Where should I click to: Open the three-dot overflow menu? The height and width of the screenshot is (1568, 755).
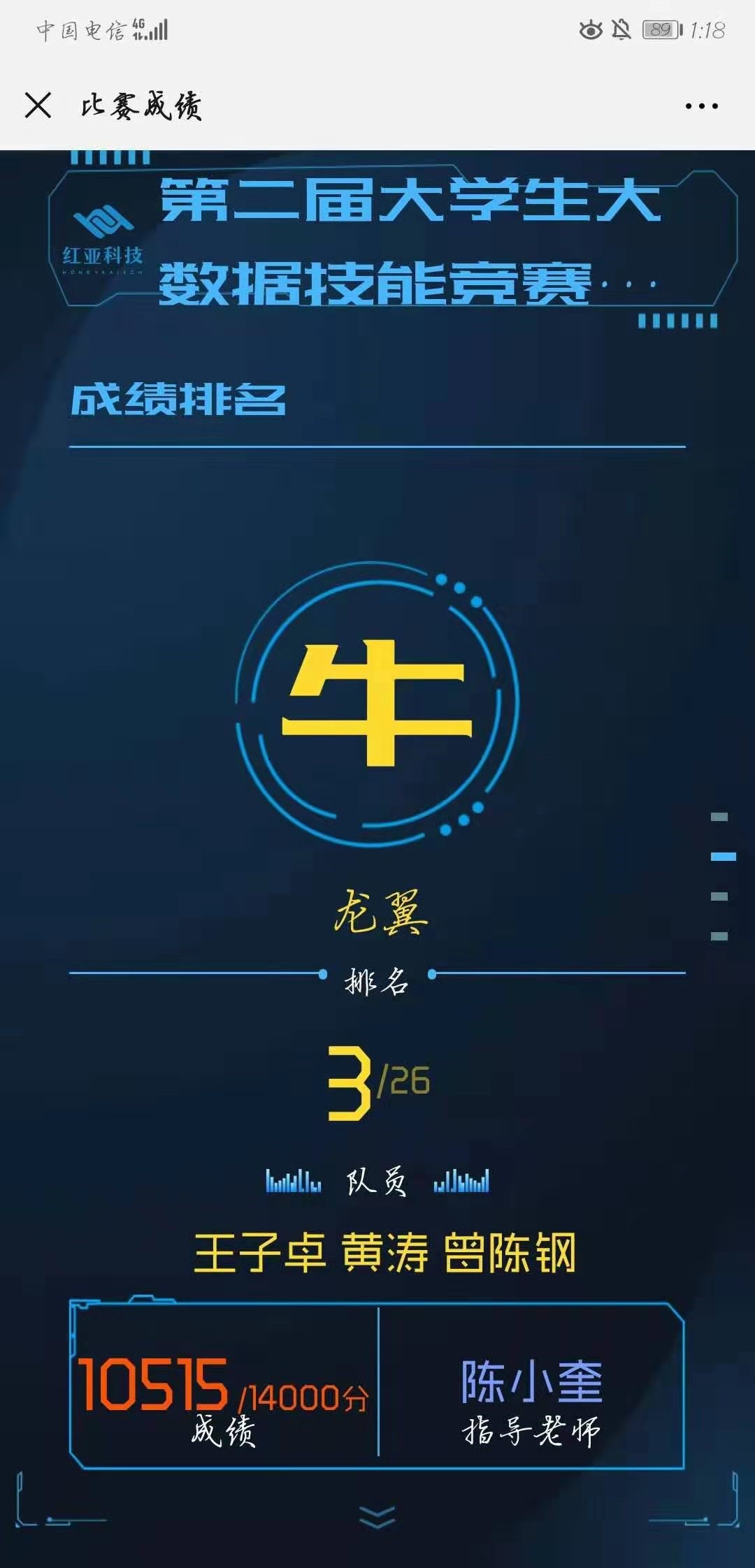click(701, 106)
